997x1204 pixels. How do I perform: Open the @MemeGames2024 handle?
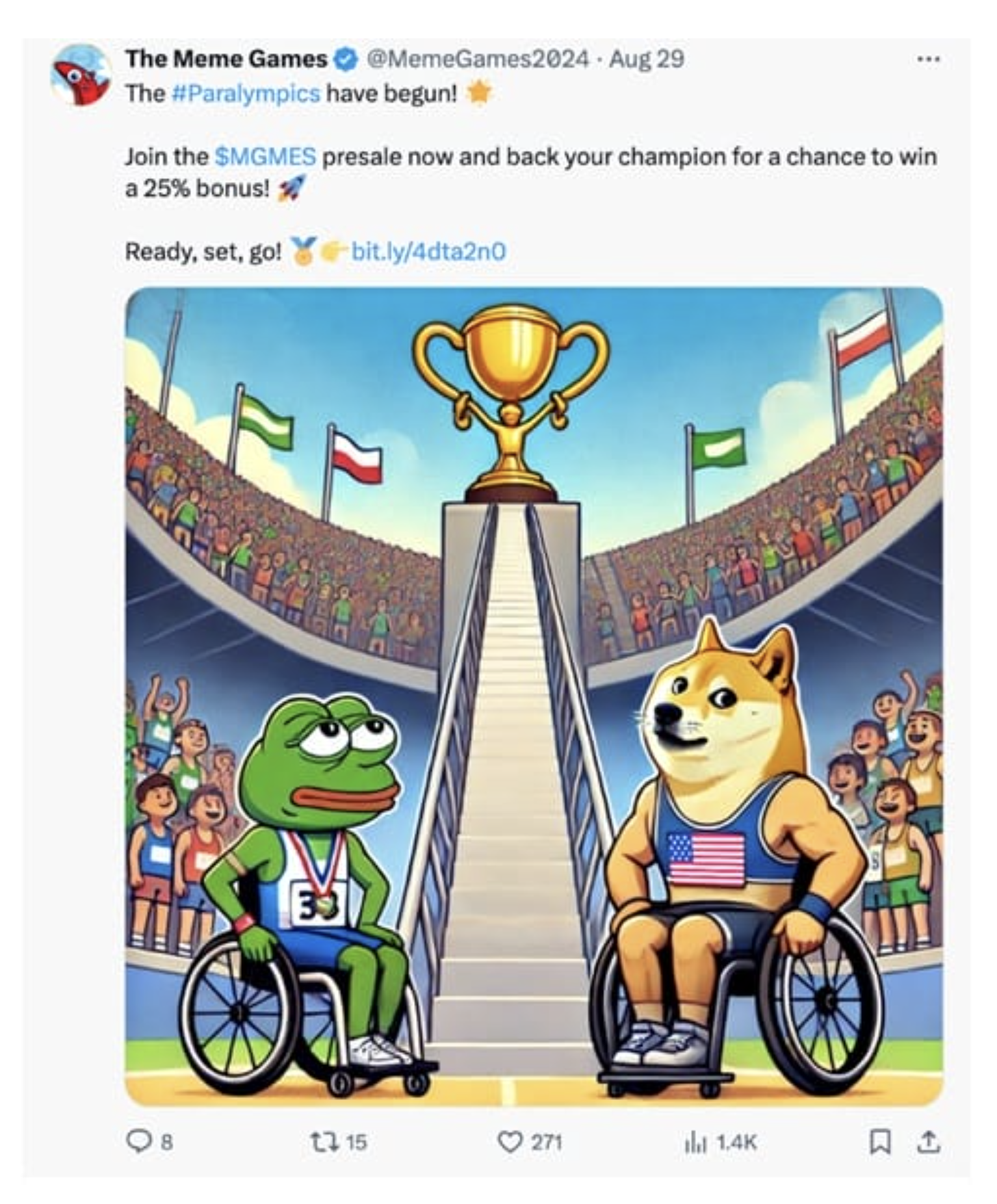click(x=478, y=59)
